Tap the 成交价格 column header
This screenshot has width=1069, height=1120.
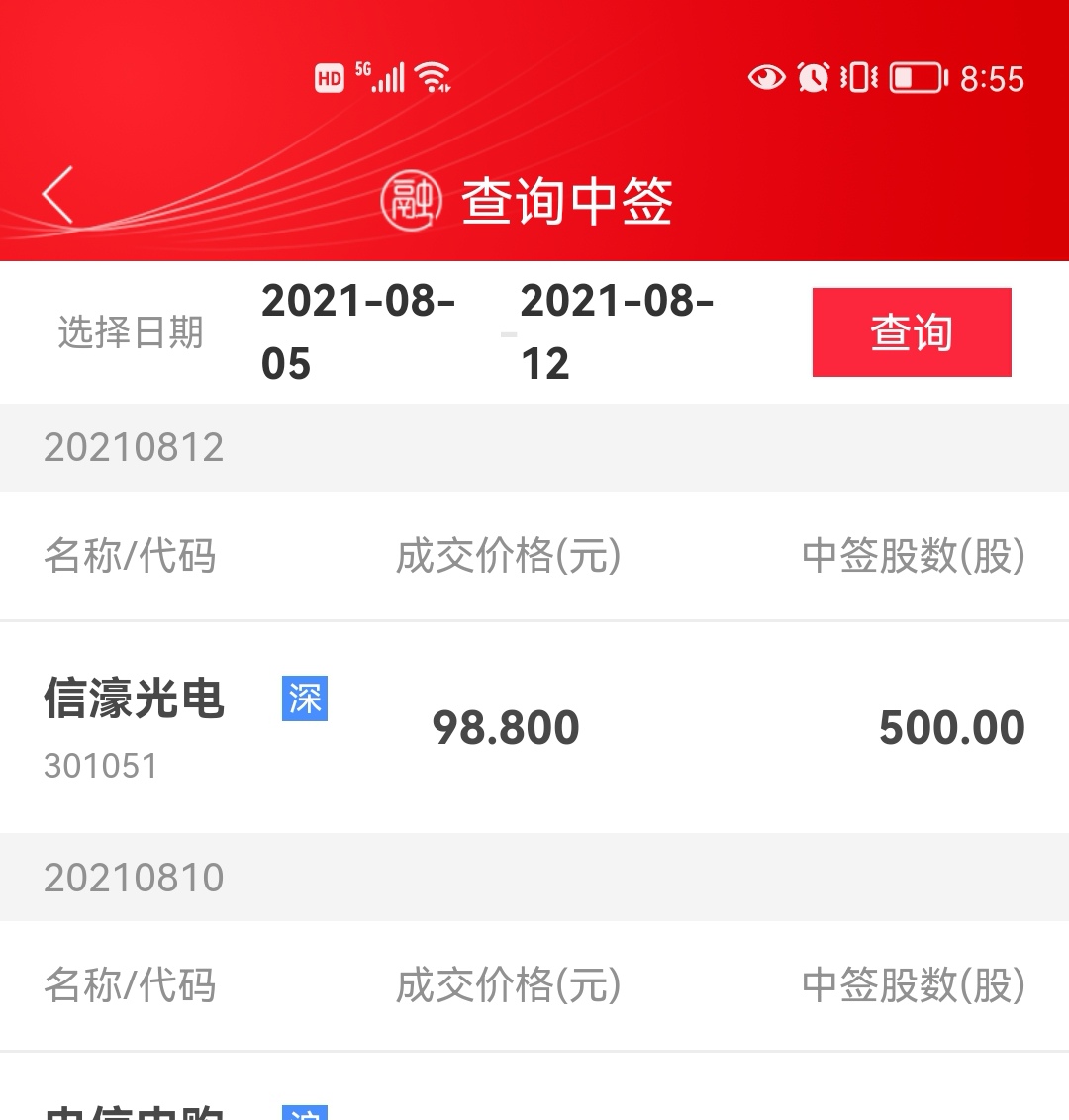pyautogui.click(x=508, y=556)
